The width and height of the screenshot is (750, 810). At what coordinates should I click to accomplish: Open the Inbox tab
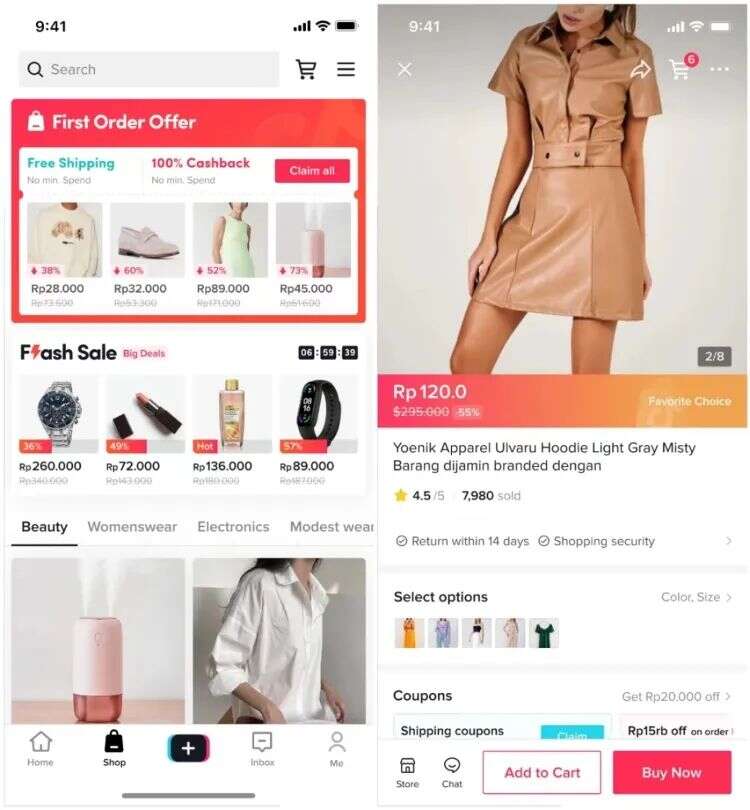click(x=262, y=748)
